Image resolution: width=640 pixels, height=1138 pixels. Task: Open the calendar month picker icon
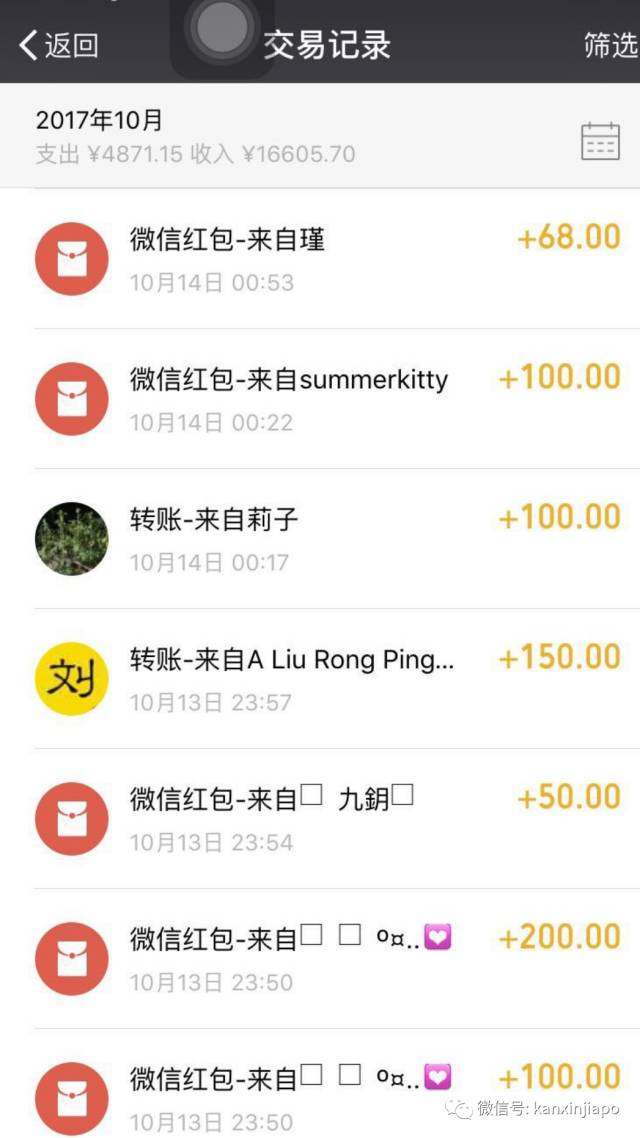(600, 141)
